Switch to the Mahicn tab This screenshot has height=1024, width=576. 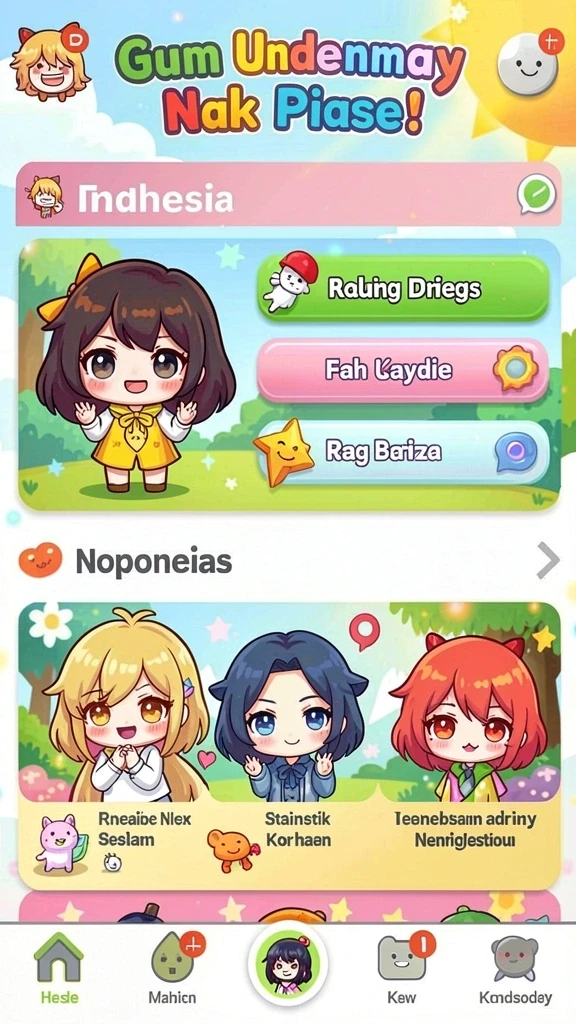174,968
